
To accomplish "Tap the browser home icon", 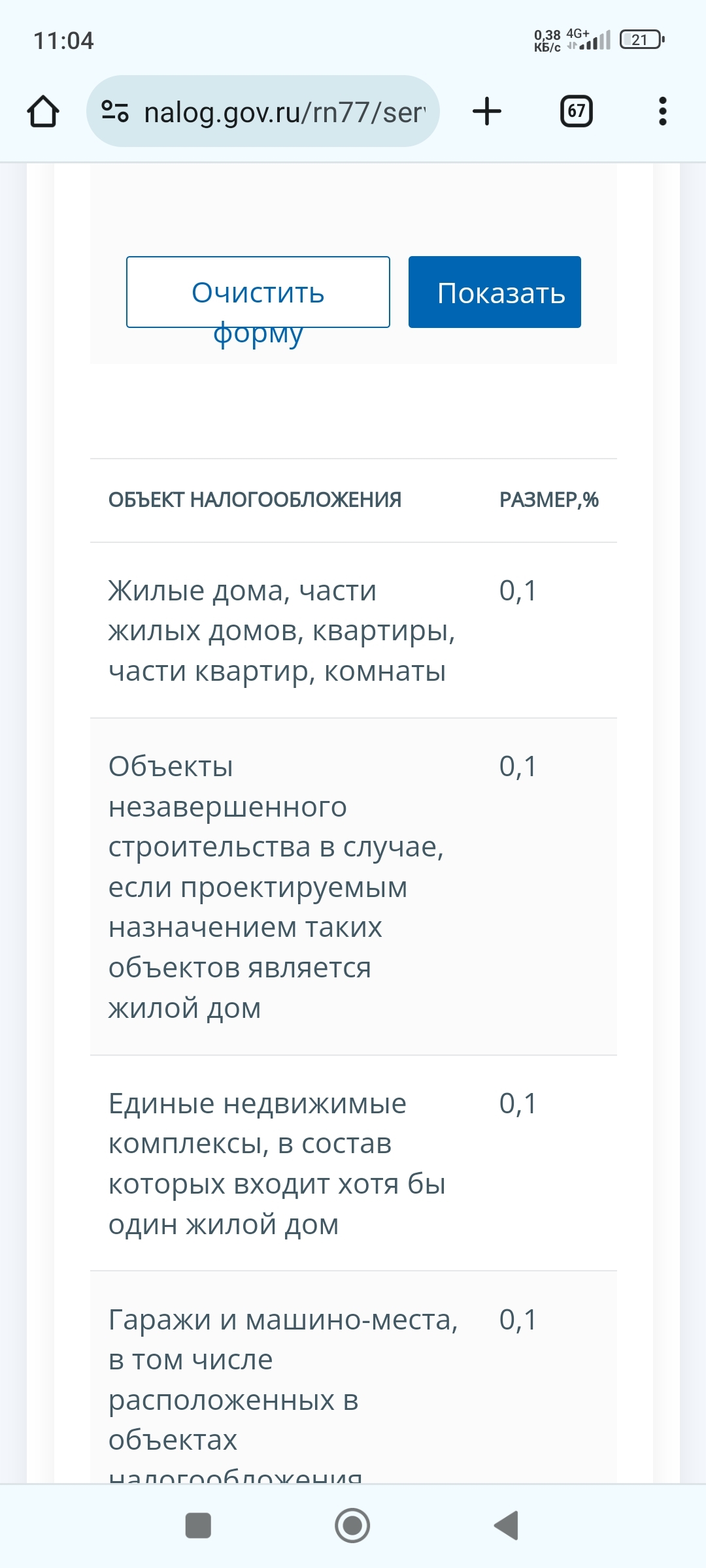I will [43, 111].
